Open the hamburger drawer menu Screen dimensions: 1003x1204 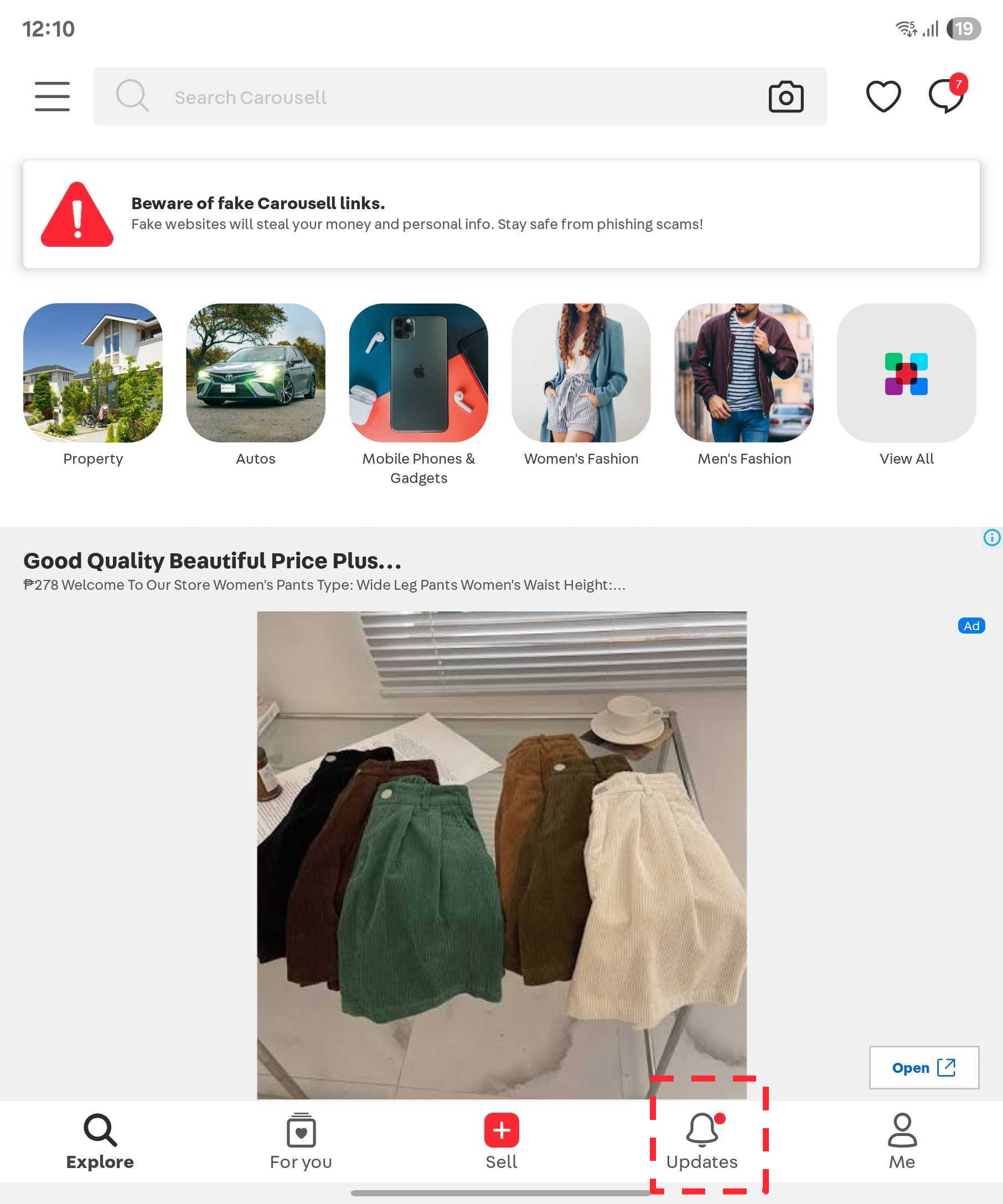(52, 96)
